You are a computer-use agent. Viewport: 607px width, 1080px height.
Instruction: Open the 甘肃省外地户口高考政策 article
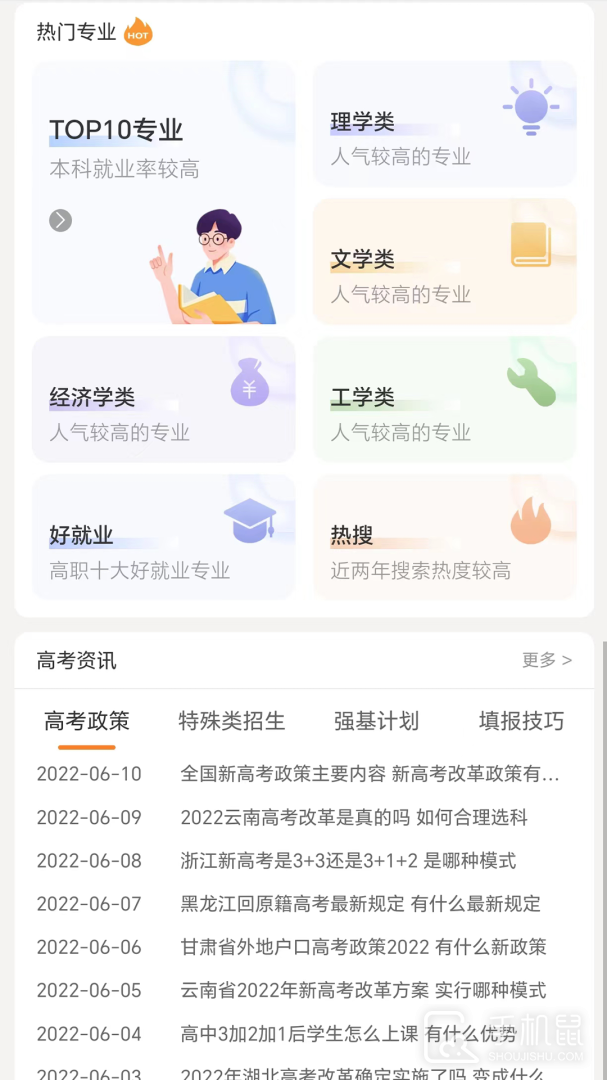point(363,947)
